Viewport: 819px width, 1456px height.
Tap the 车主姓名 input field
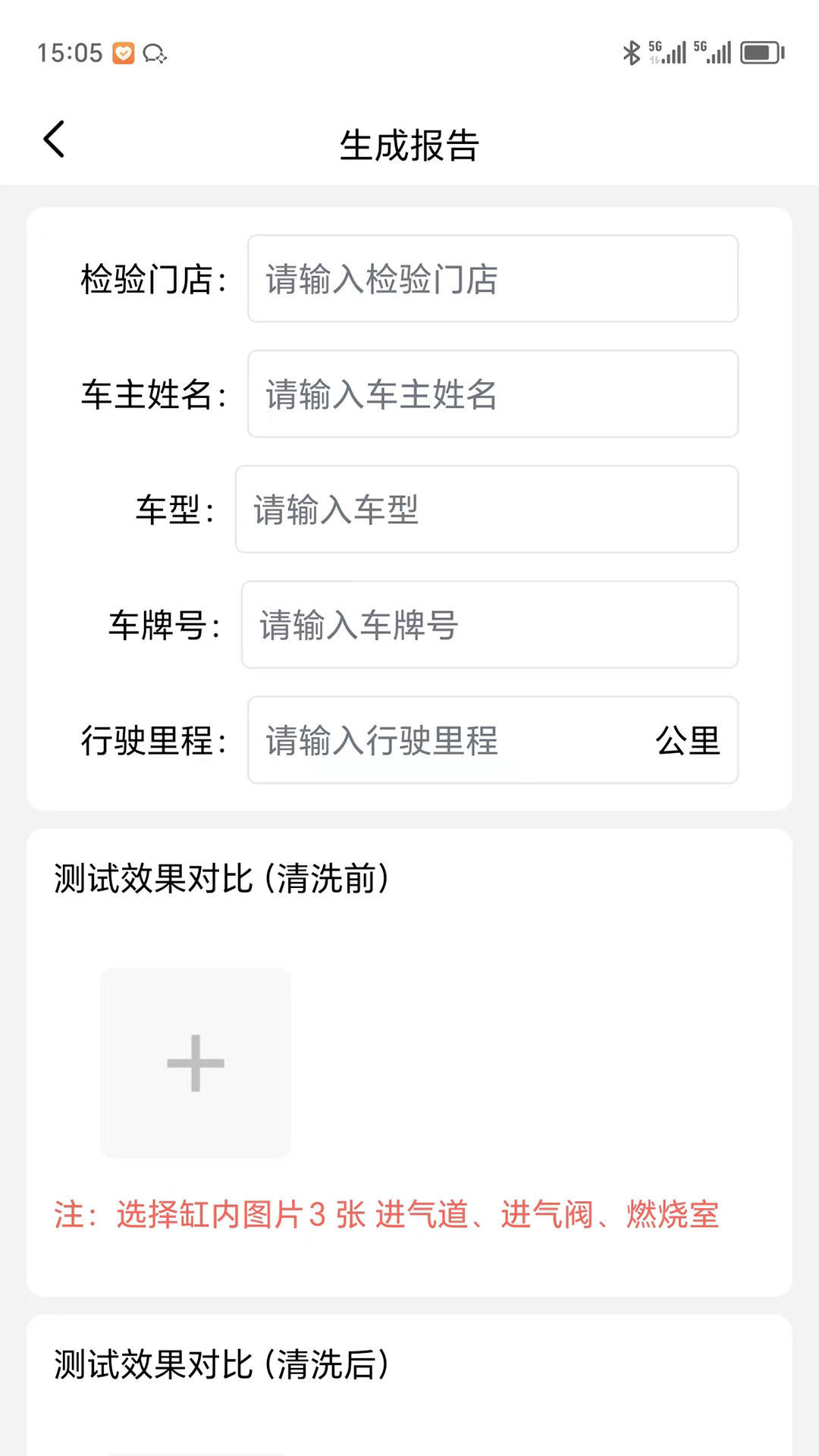(x=493, y=394)
